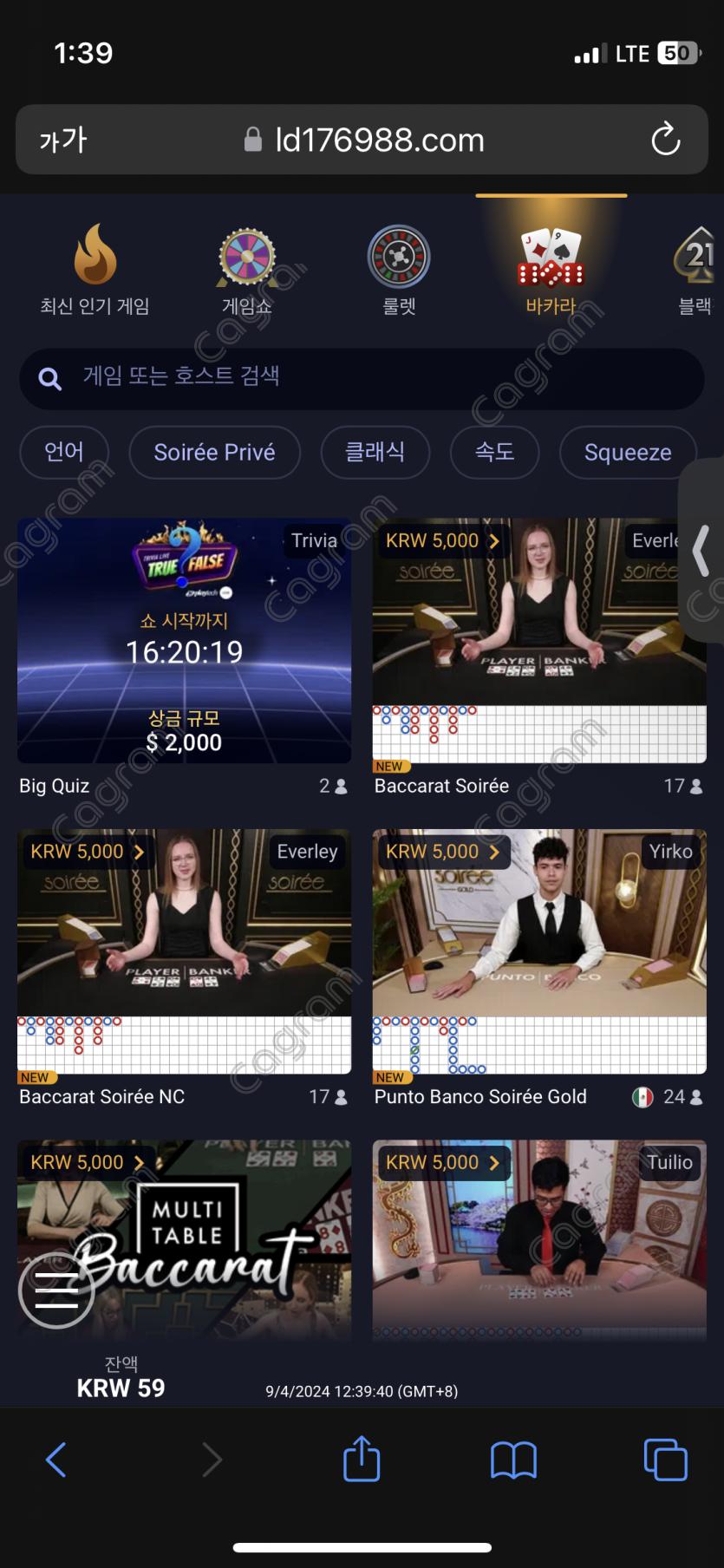
Task: Reload the page in Safari
Action: (665, 140)
